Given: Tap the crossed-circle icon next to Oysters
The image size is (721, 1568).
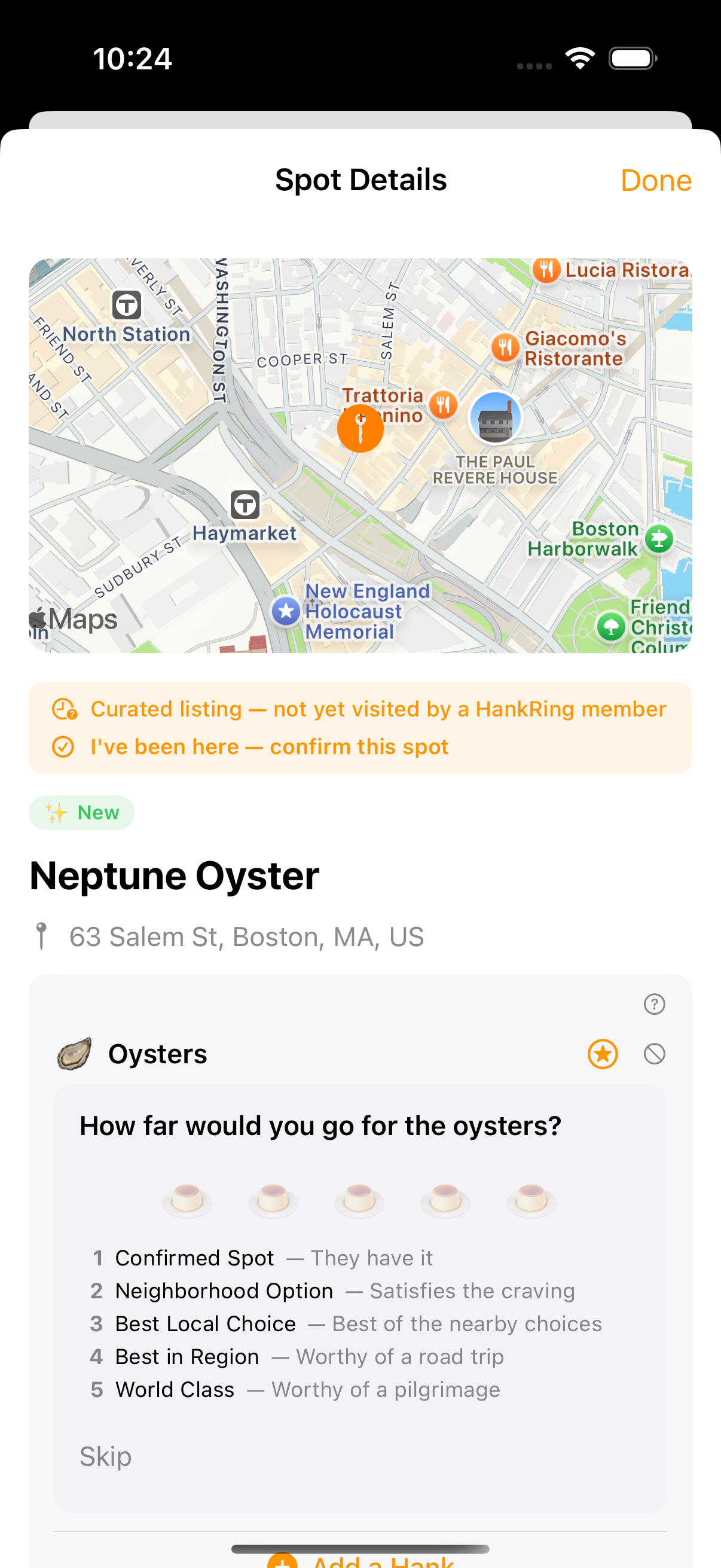Looking at the screenshot, I should click(654, 1054).
